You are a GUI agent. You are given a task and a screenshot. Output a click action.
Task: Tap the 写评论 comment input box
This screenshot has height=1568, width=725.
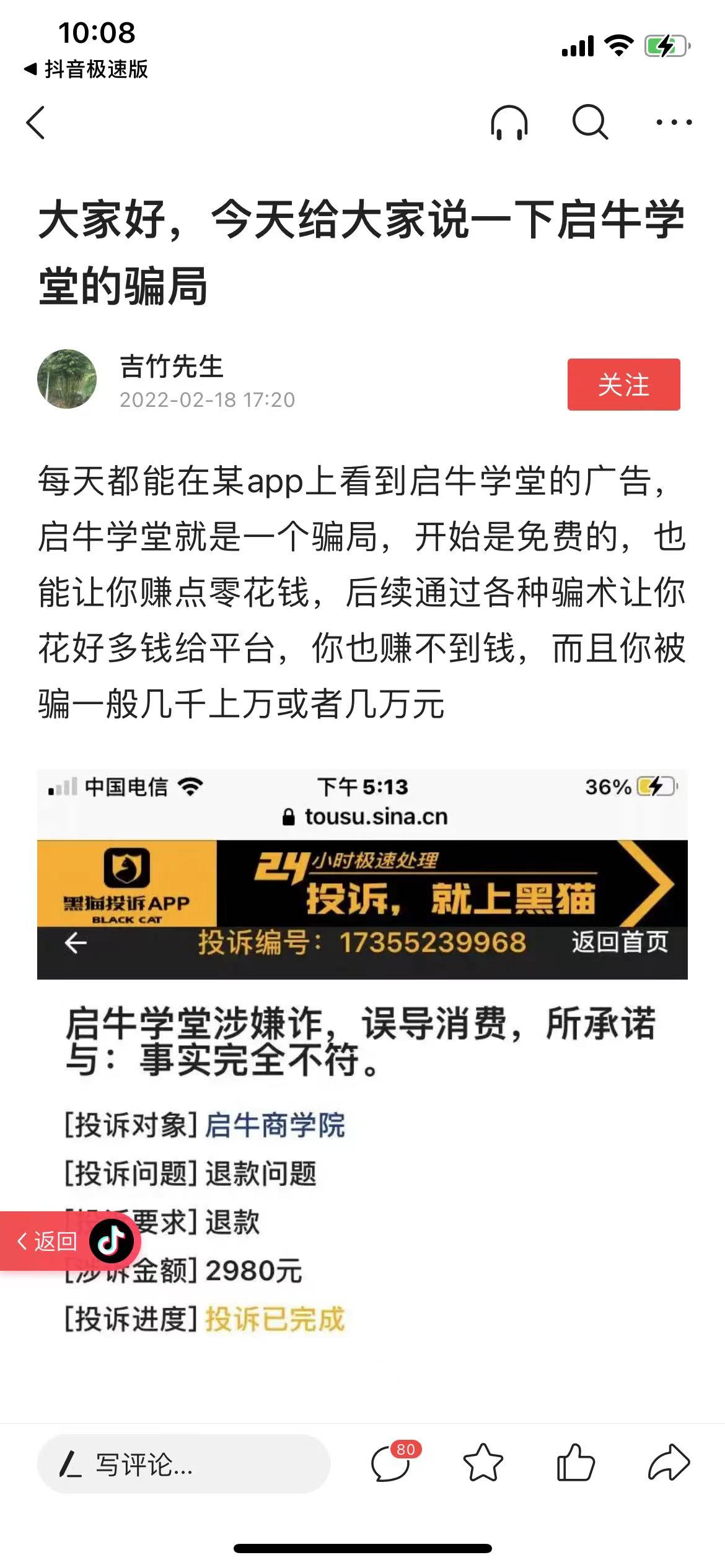pyautogui.click(x=183, y=1465)
